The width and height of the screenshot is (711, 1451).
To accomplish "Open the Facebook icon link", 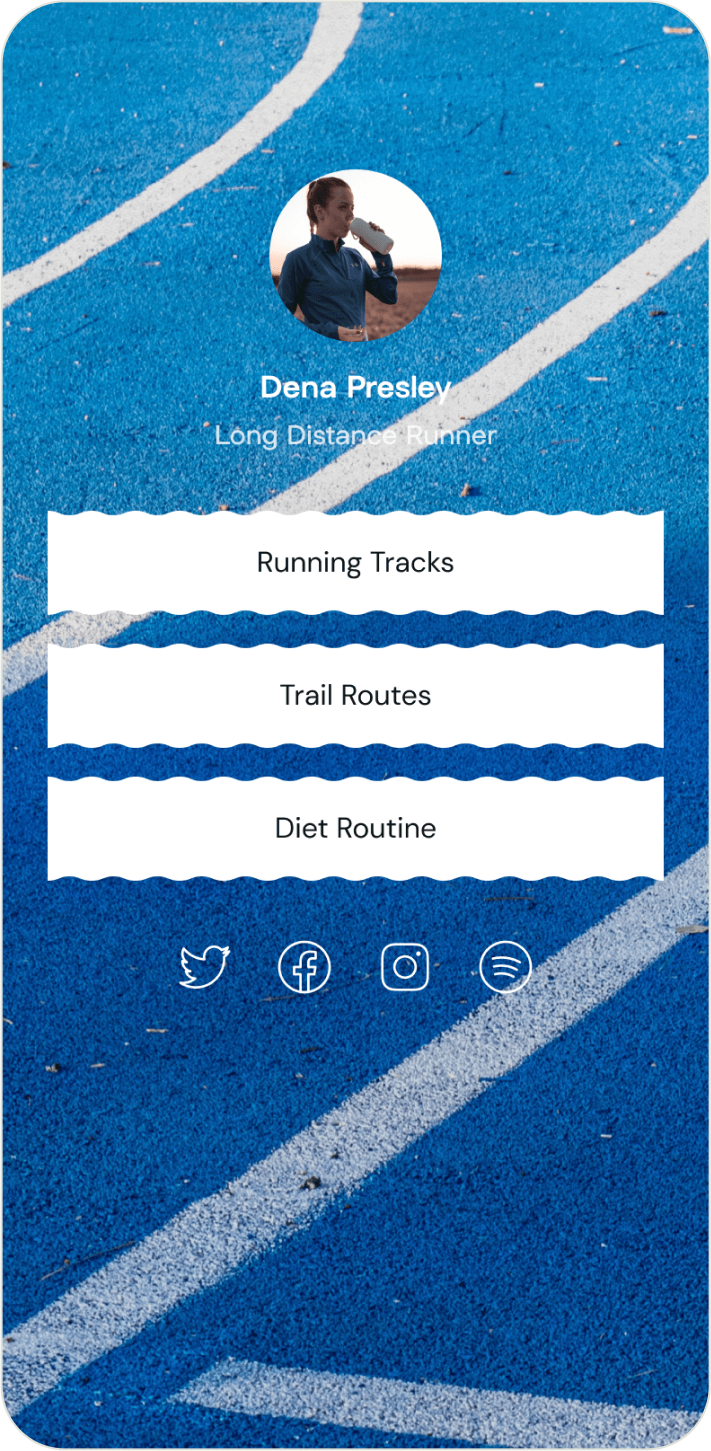I will [304, 967].
